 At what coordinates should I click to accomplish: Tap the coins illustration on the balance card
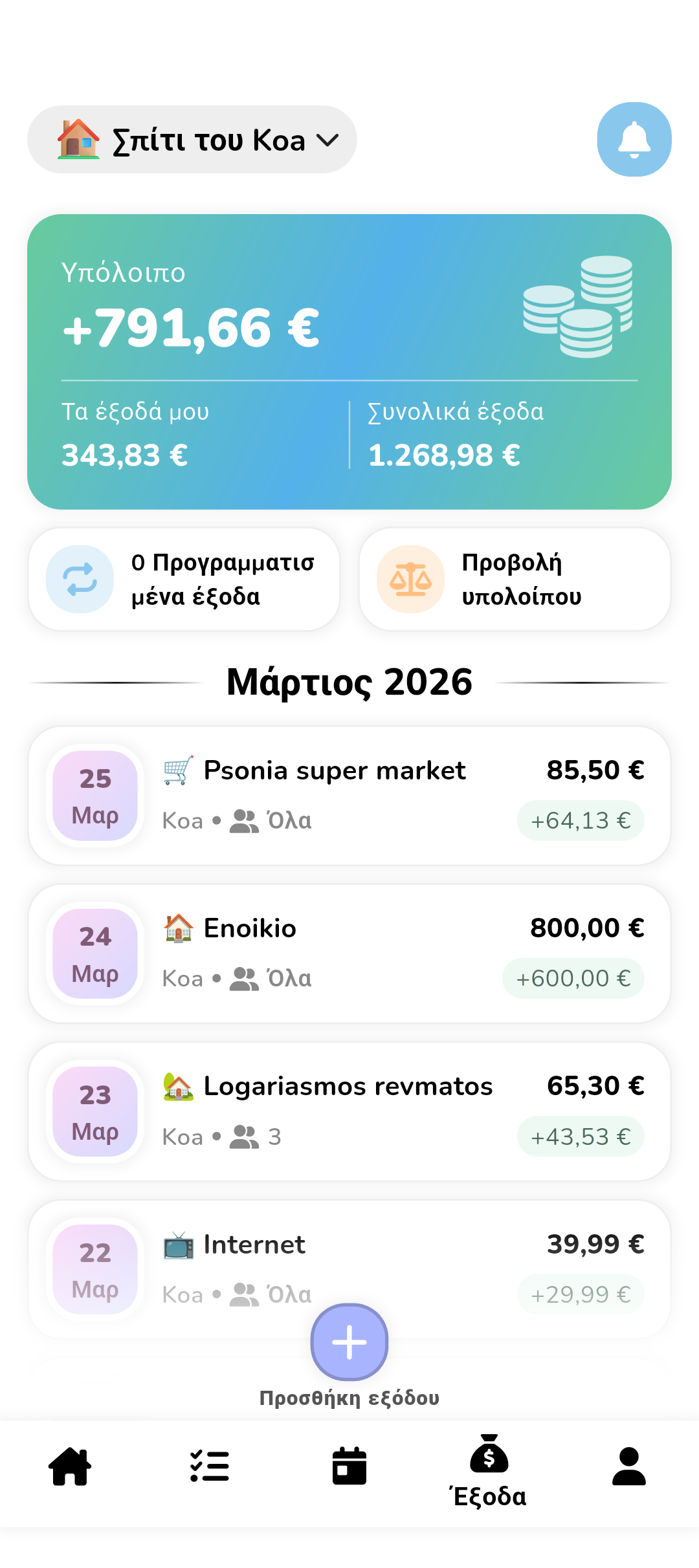579,307
